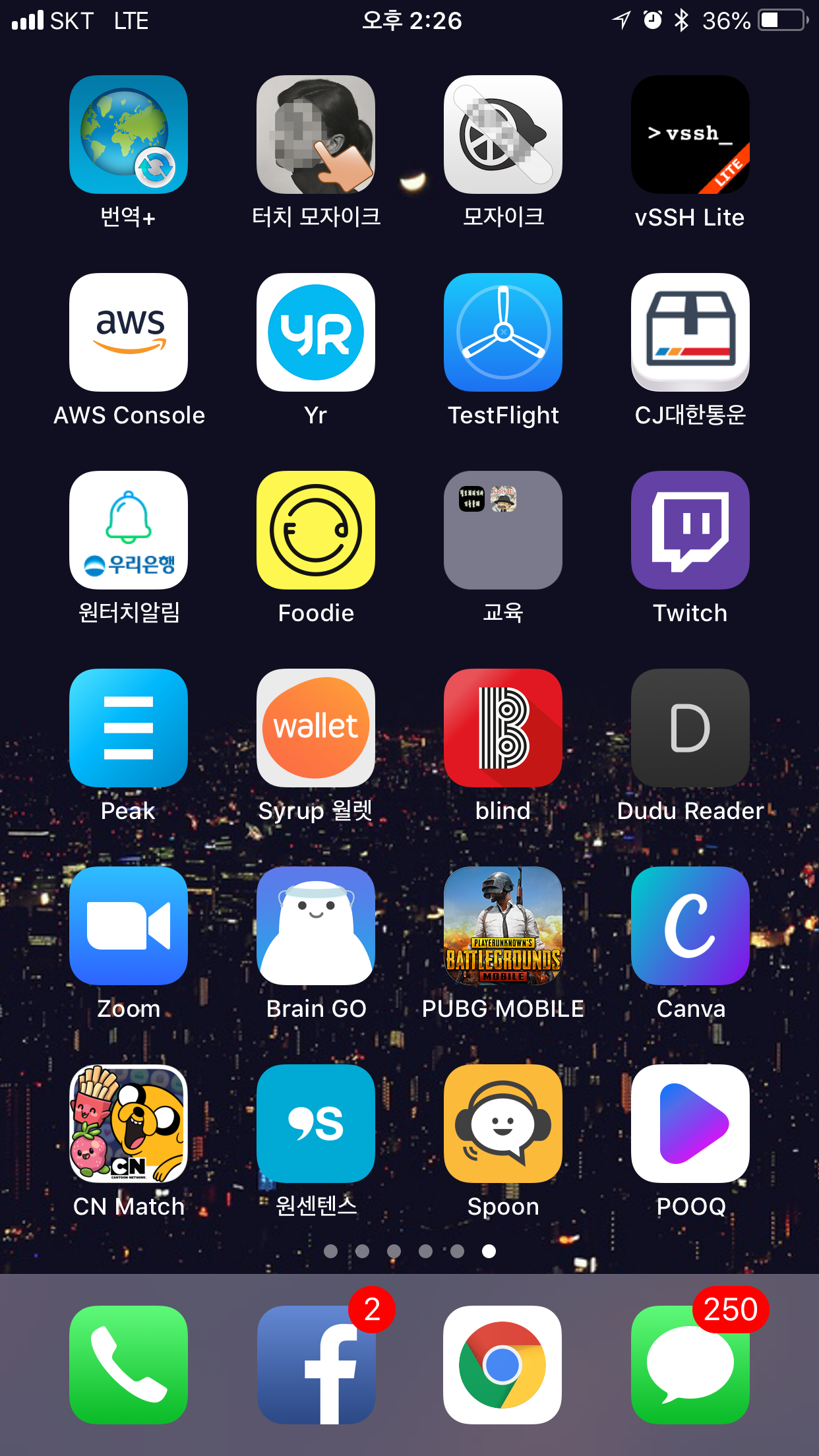Viewport: 819px width, 1456px height.
Task: Start the Zoom app
Action: coord(129,926)
